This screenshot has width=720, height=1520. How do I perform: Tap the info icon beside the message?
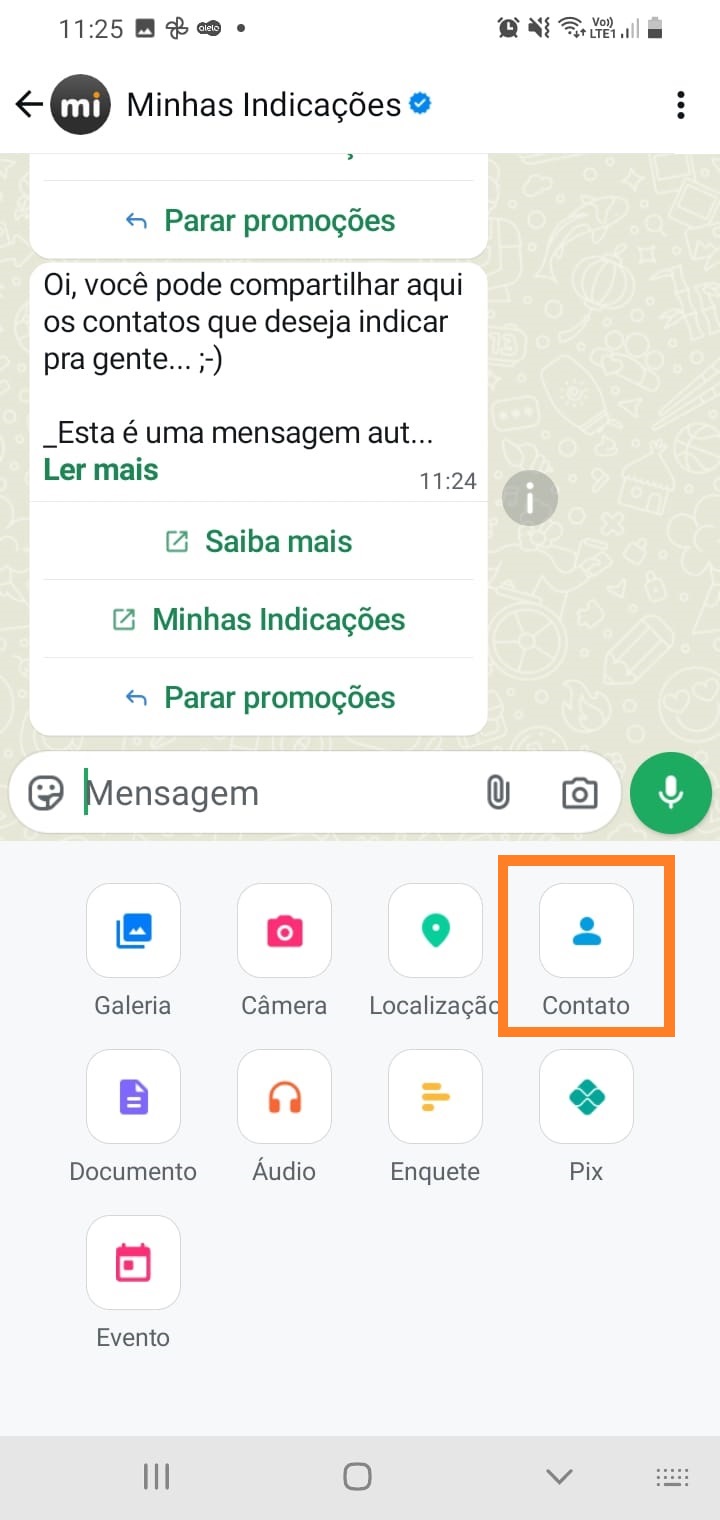pyautogui.click(x=530, y=497)
